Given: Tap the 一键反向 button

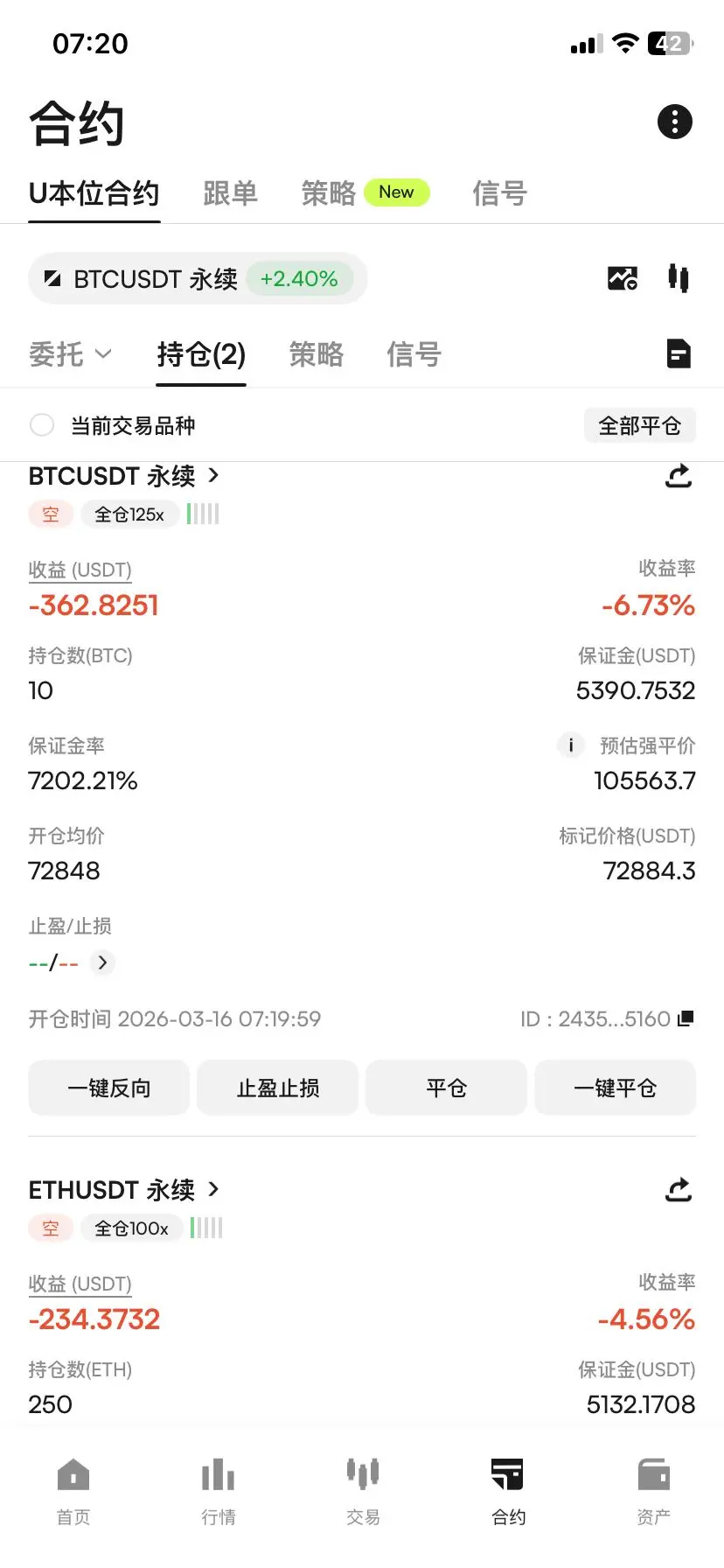Looking at the screenshot, I should [x=109, y=1088].
